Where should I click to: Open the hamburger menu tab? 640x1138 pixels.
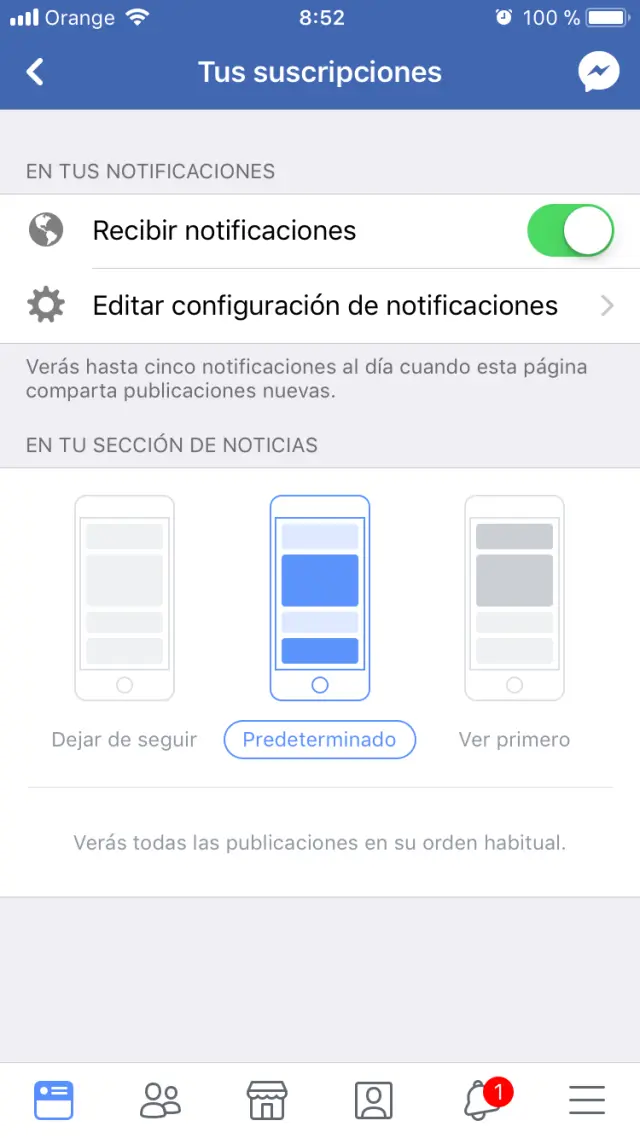(587, 1100)
